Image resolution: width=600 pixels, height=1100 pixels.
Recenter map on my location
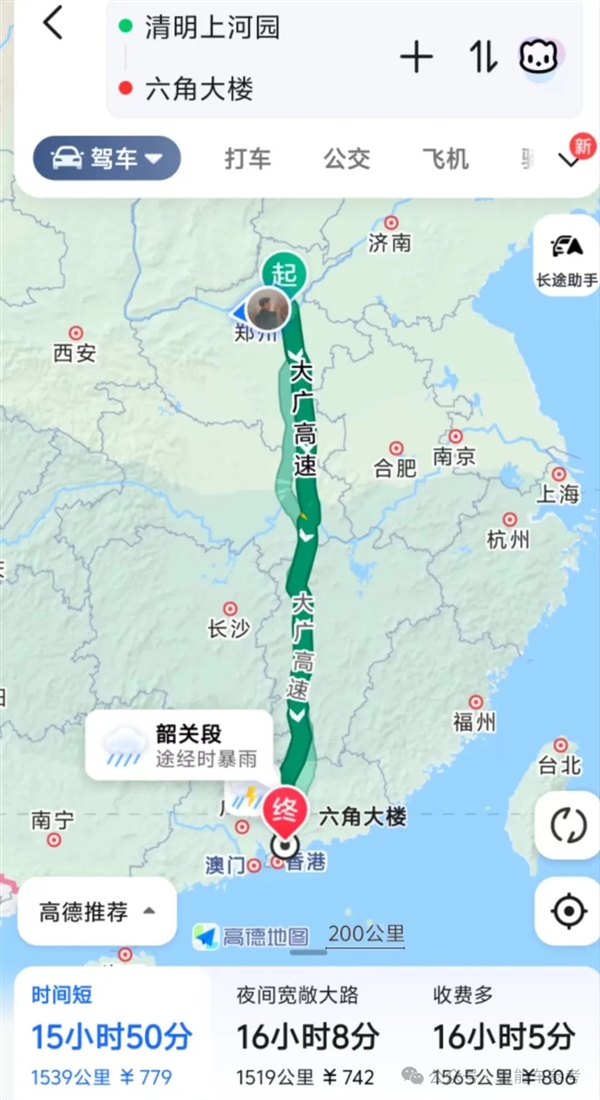click(x=567, y=912)
